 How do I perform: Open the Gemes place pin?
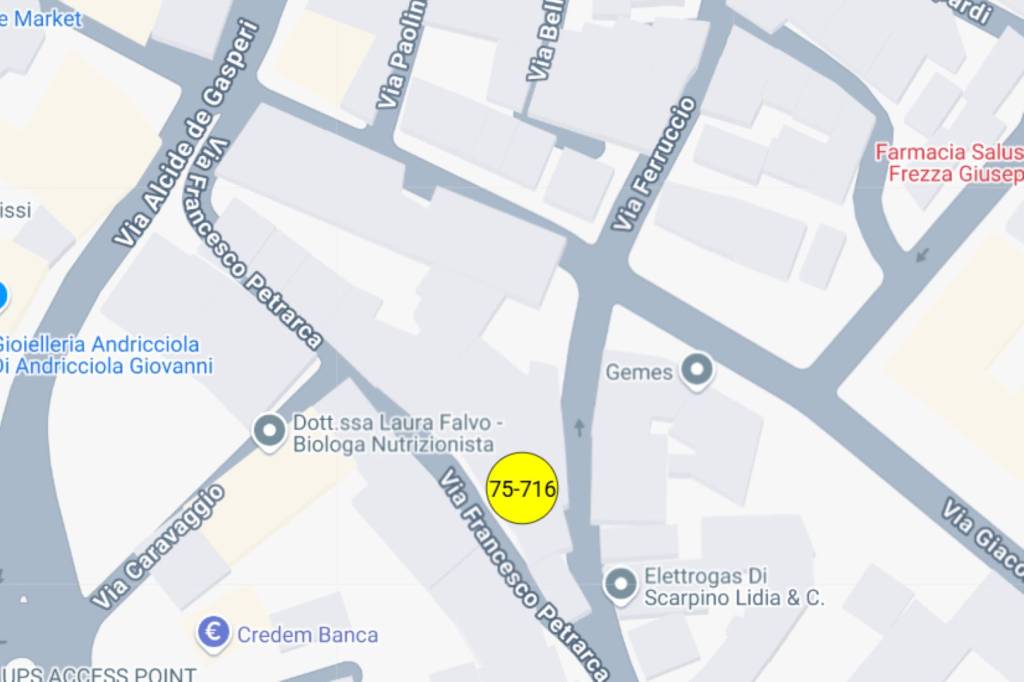click(x=696, y=372)
